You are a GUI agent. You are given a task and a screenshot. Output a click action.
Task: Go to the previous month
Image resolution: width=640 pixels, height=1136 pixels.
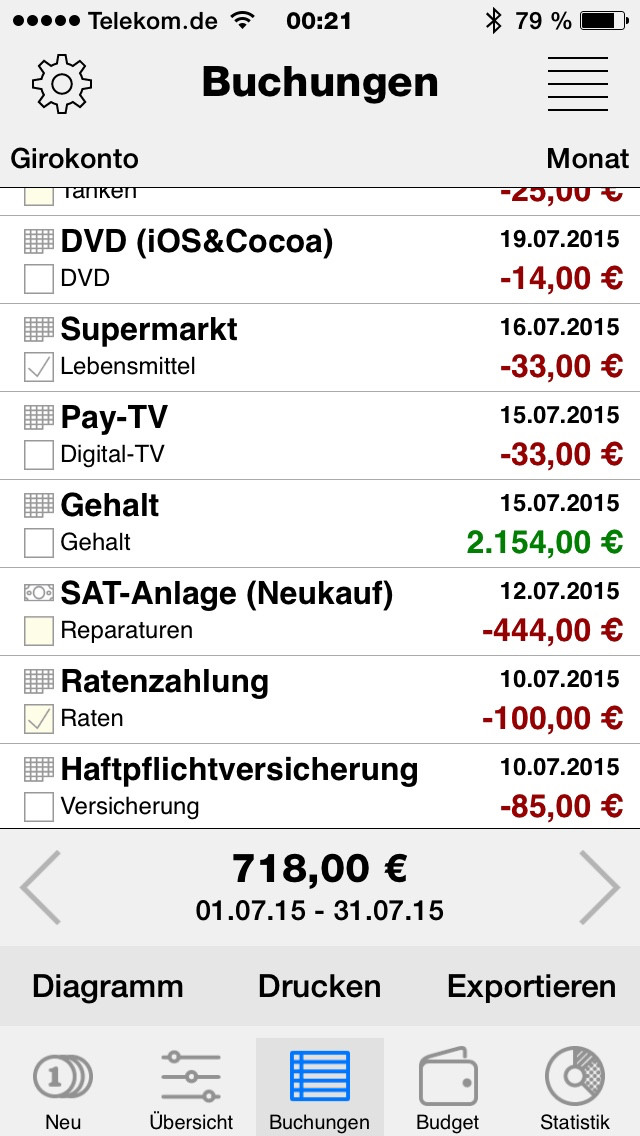click(41, 887)
